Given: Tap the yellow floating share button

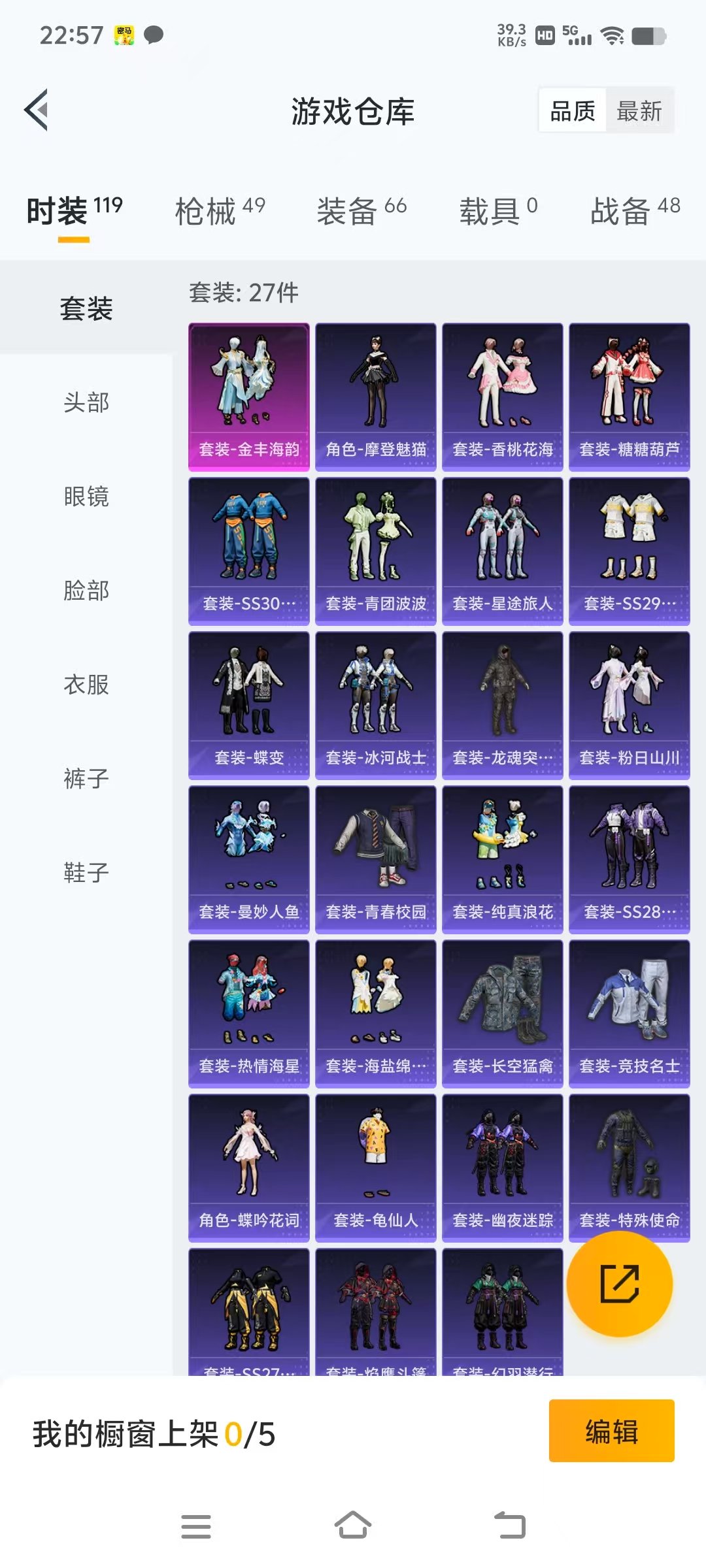Looking at the screenshot, I should click(619, 1284).
